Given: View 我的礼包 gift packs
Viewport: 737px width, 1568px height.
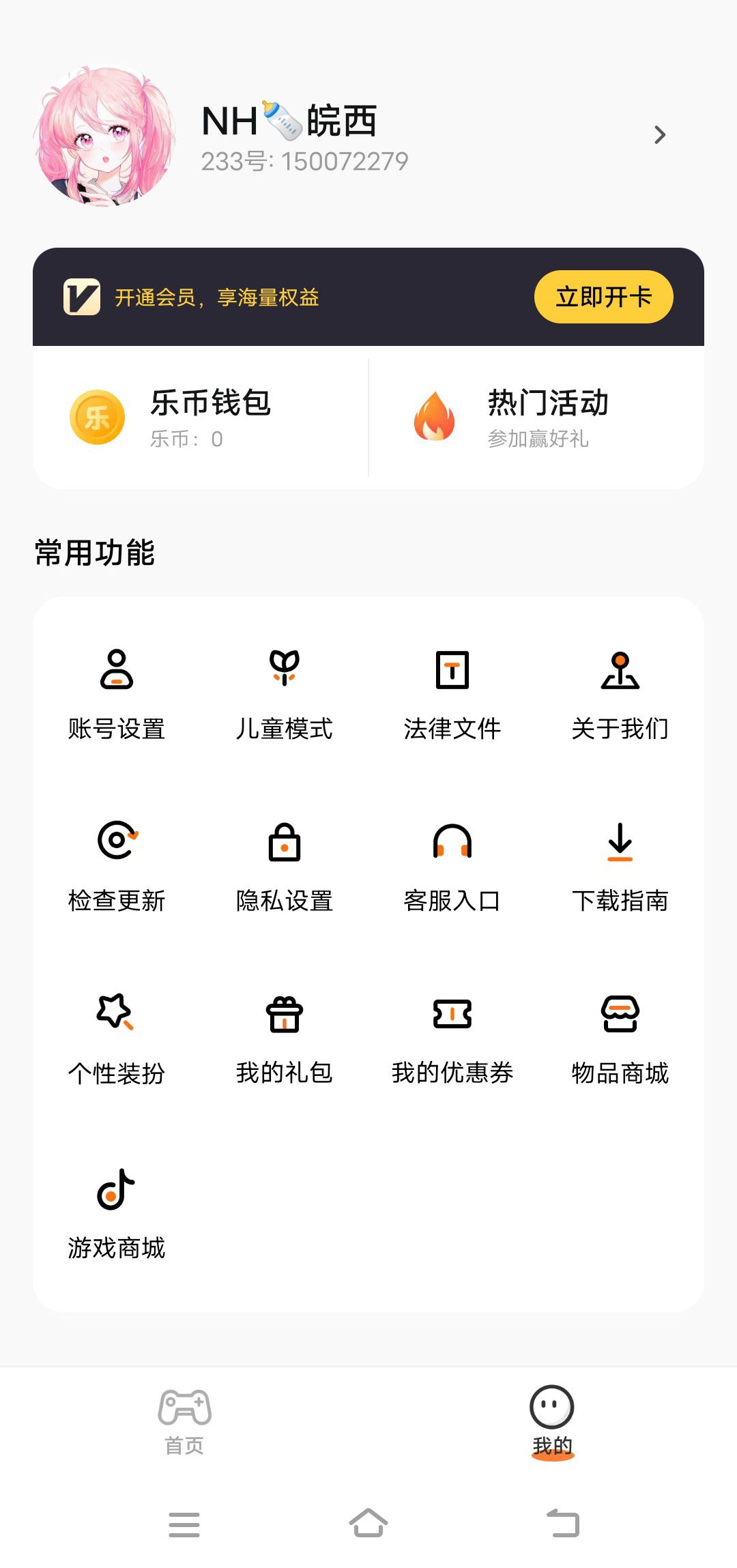Looking at the screenshot, I should (x=285, y=1037).
